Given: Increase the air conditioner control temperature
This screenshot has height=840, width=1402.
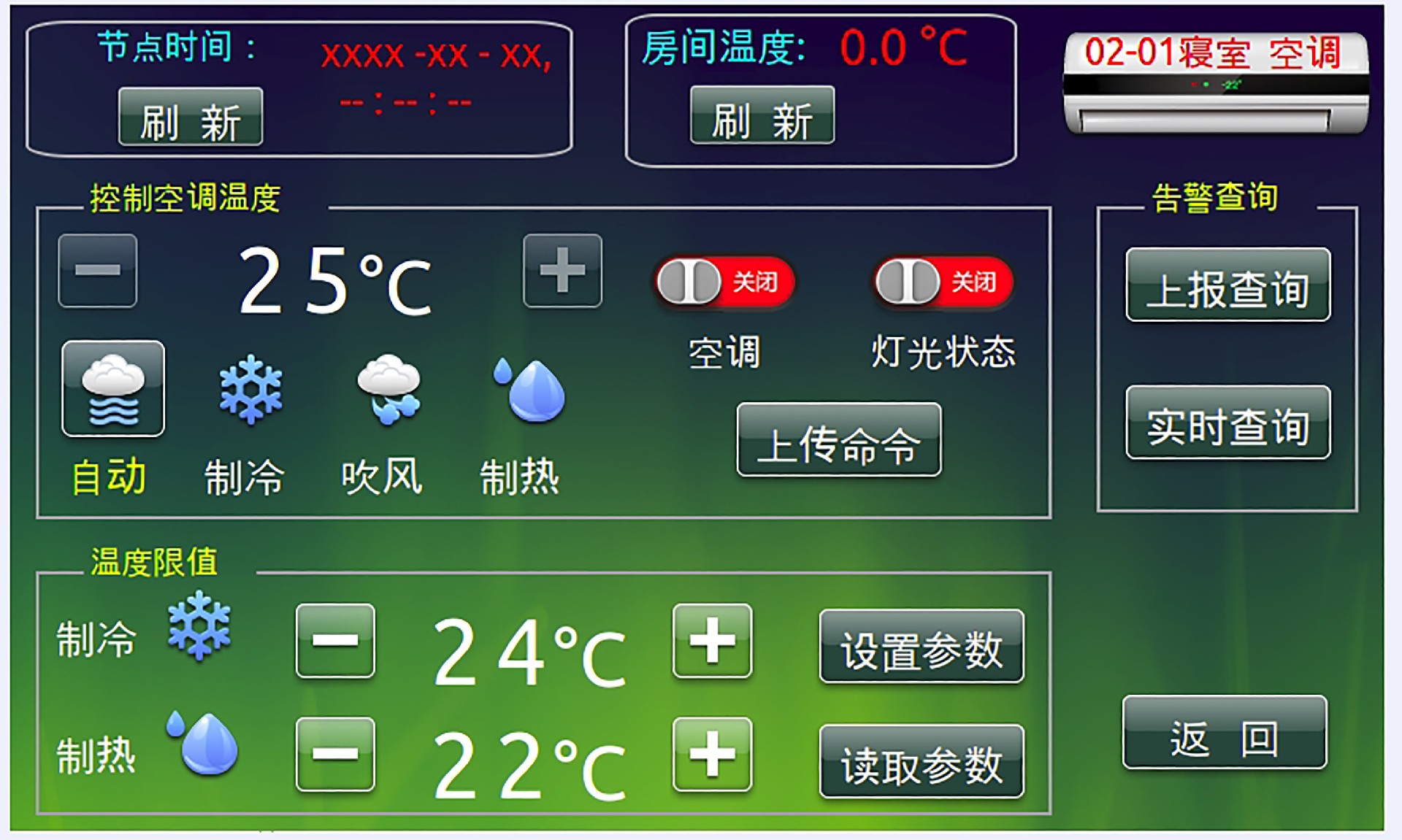Looking at the screenshot, I should pos(562,271).
